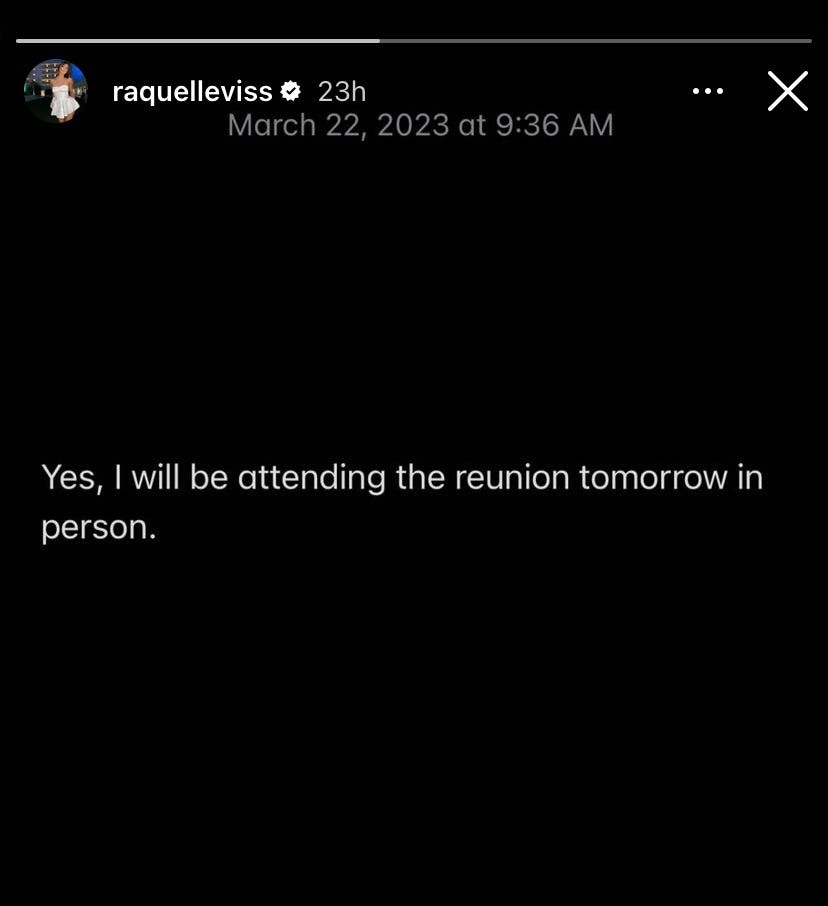Open more options via the ellipsis icon
Image resolution: width=828 pixels, height=906 pixels.
pos(708,91)
